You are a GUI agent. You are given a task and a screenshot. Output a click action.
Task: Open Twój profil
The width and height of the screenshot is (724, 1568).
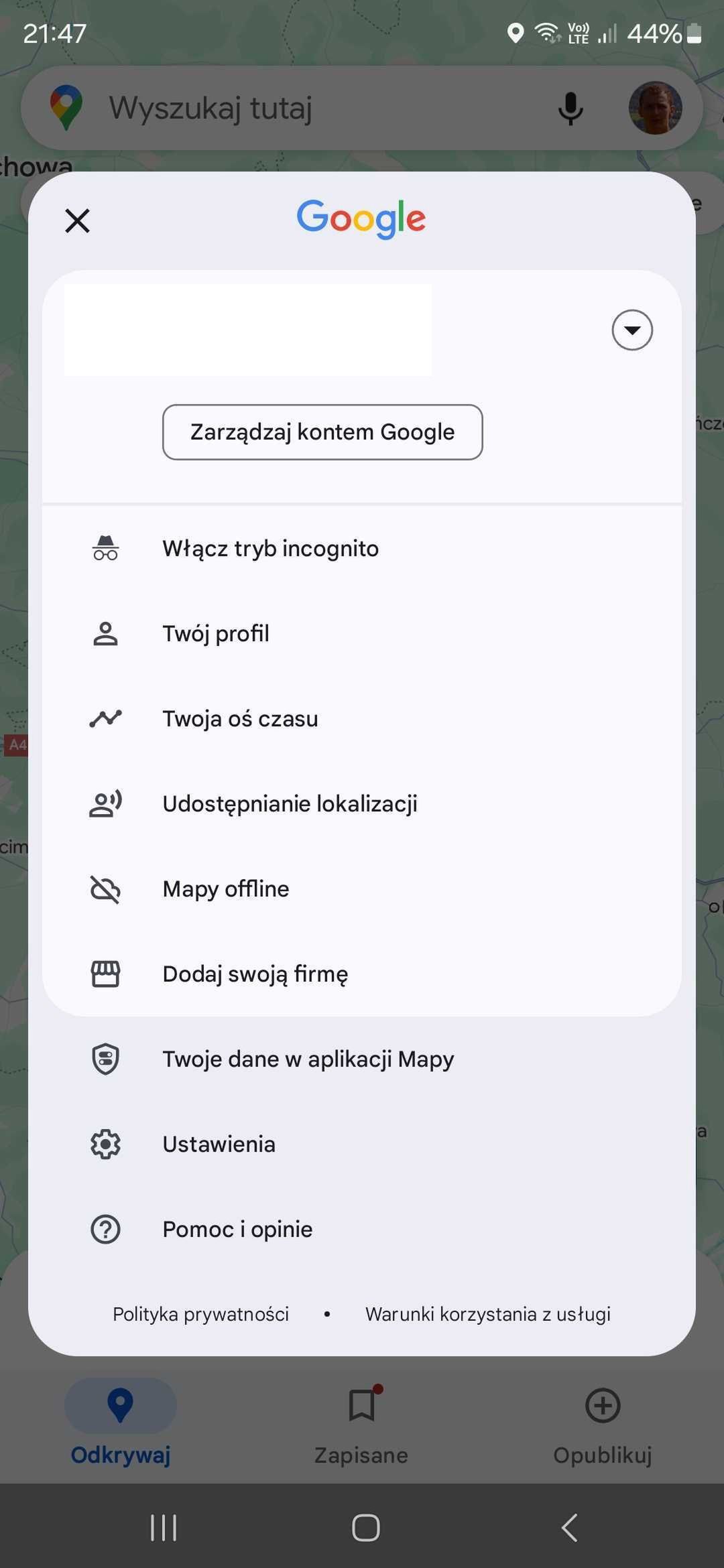215,634
